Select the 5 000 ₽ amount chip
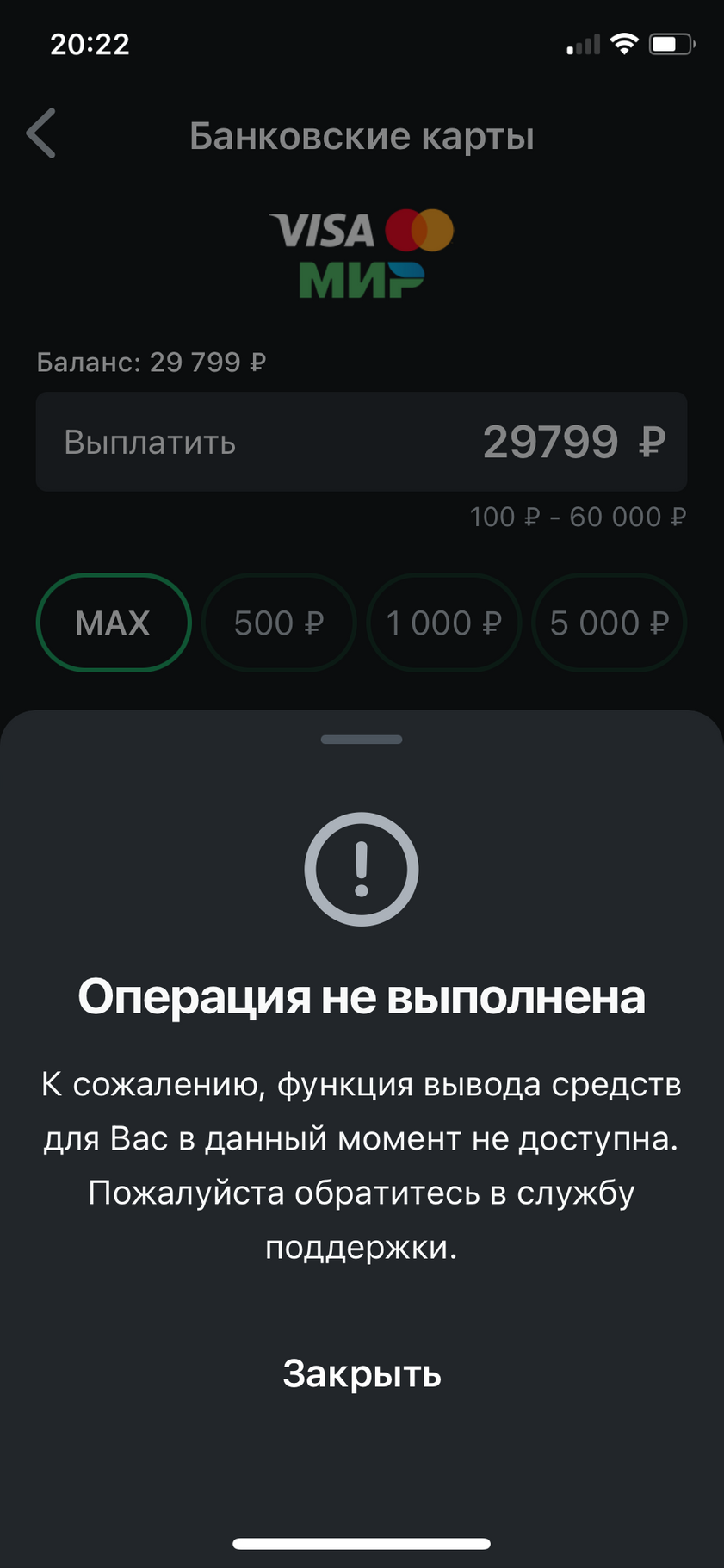The image size is (724, 1568). (x=609, y=623)
